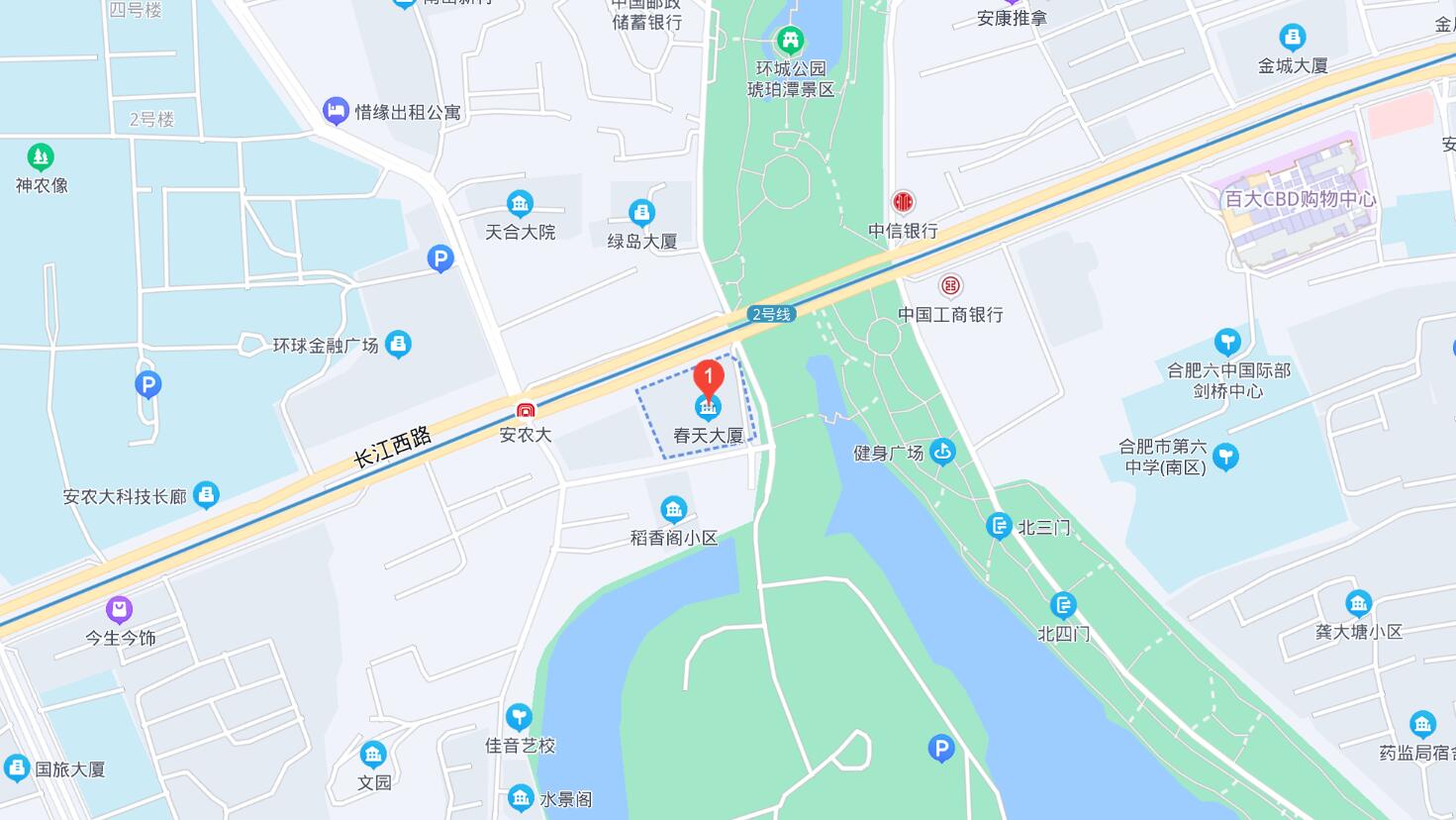
Task: Open the 环球金融广场 place marker
Action: point(398,344)
